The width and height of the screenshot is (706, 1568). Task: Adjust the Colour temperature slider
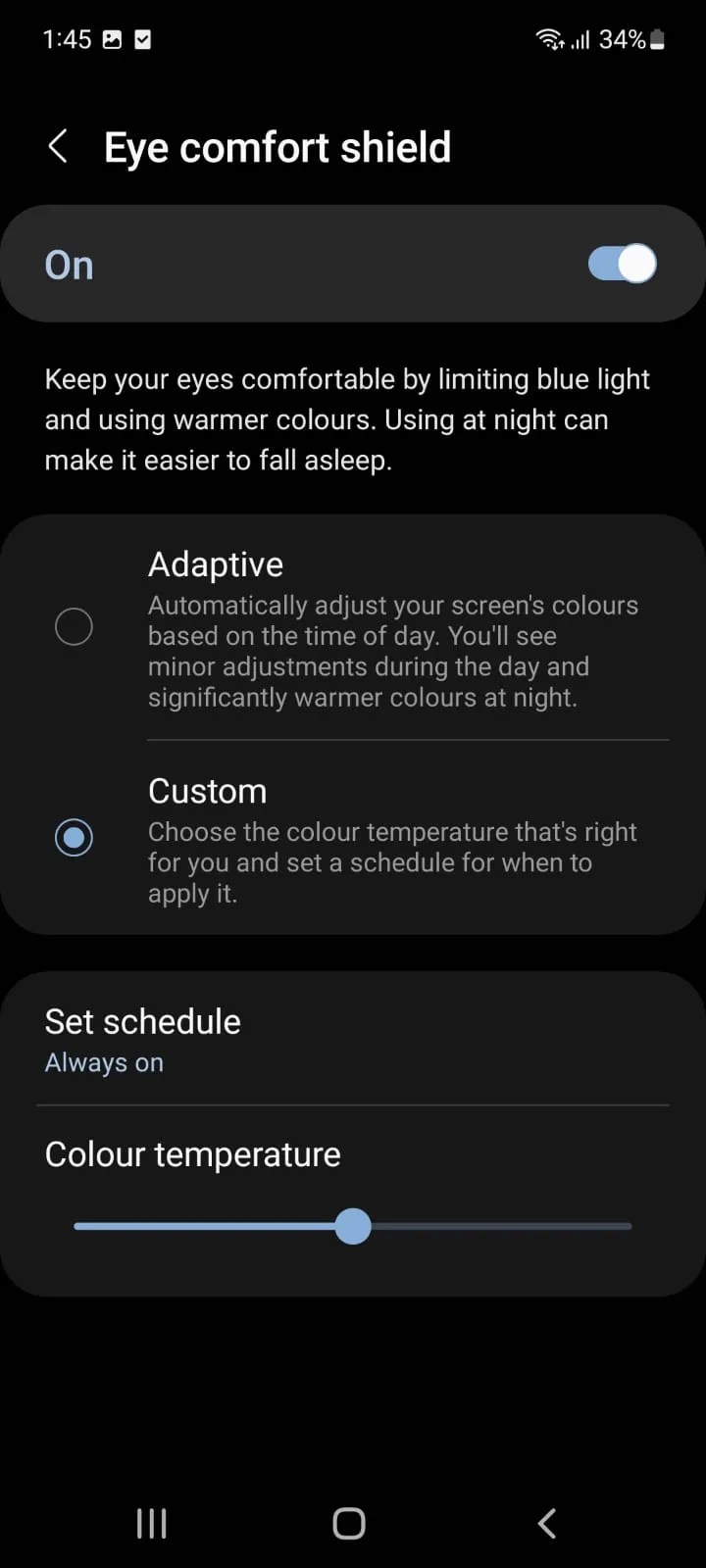click(352, 1226)
